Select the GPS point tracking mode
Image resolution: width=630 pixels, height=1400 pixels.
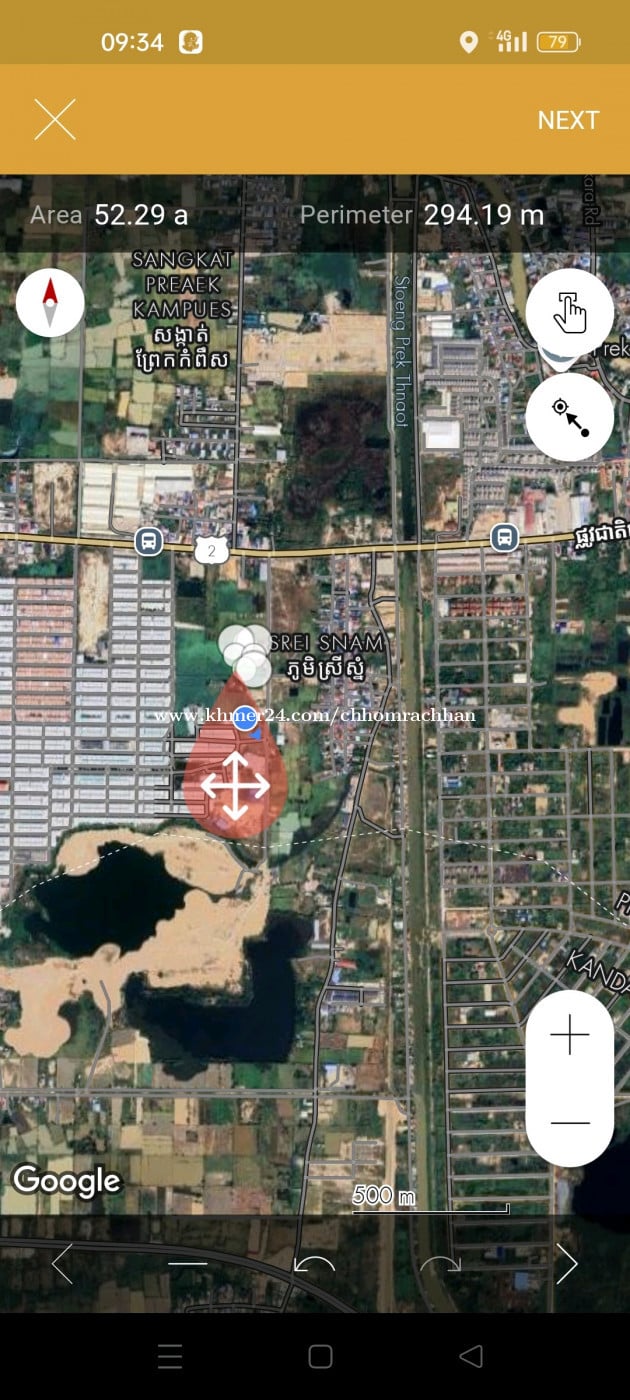point(570,417)
